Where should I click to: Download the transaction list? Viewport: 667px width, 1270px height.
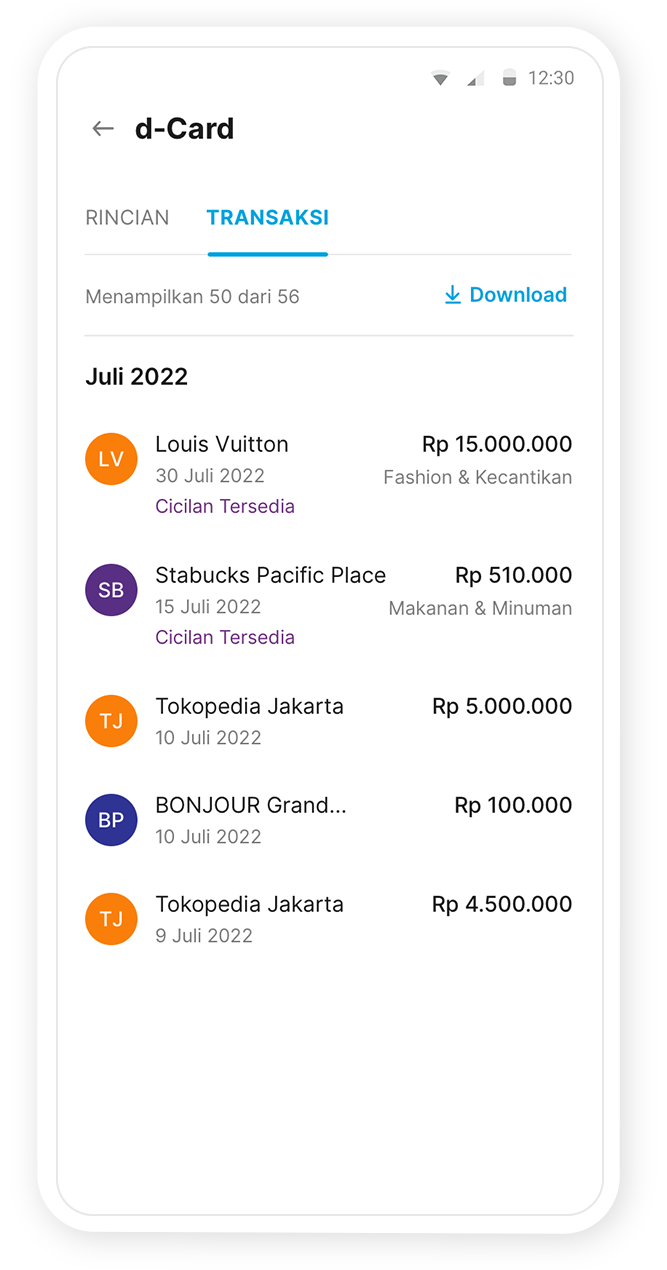(505, 295)
